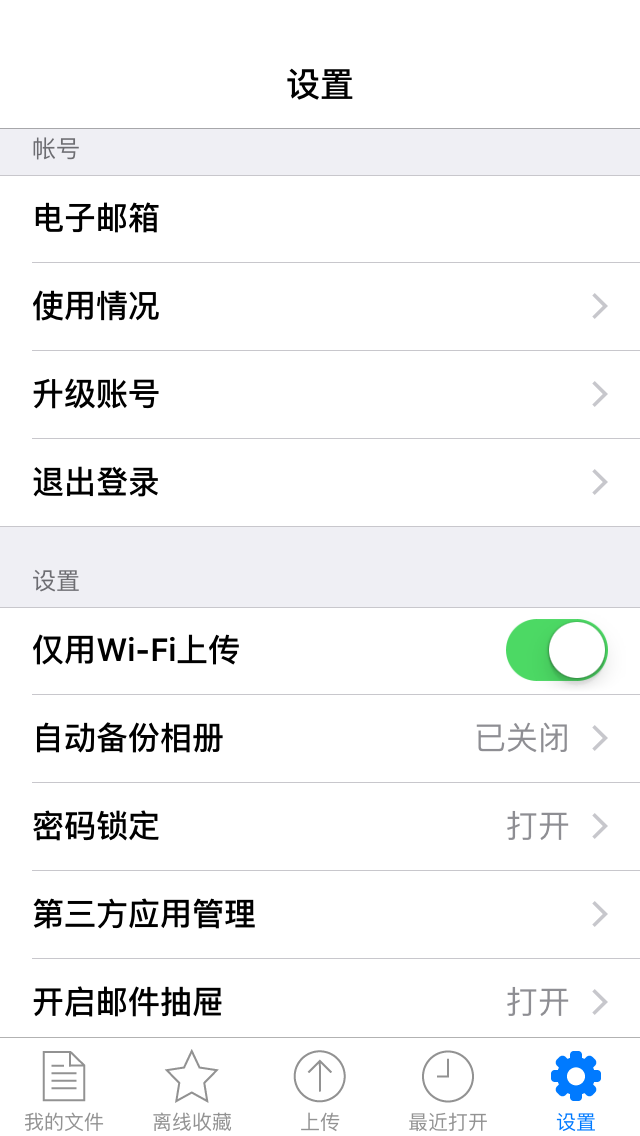This screenshot has width=640, height=1136.
Task: Open the 使用情况 usage row
Action: (x=320, y=306)
